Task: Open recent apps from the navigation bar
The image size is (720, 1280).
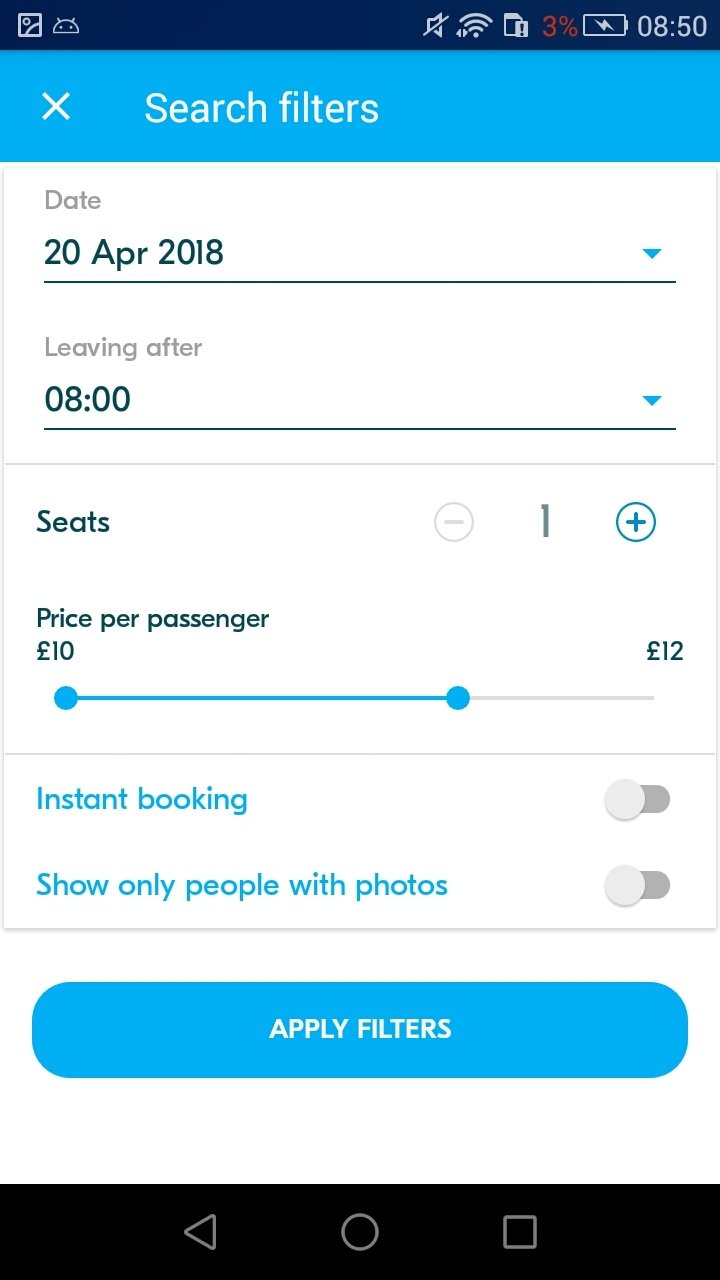Action: [520, 1232]
